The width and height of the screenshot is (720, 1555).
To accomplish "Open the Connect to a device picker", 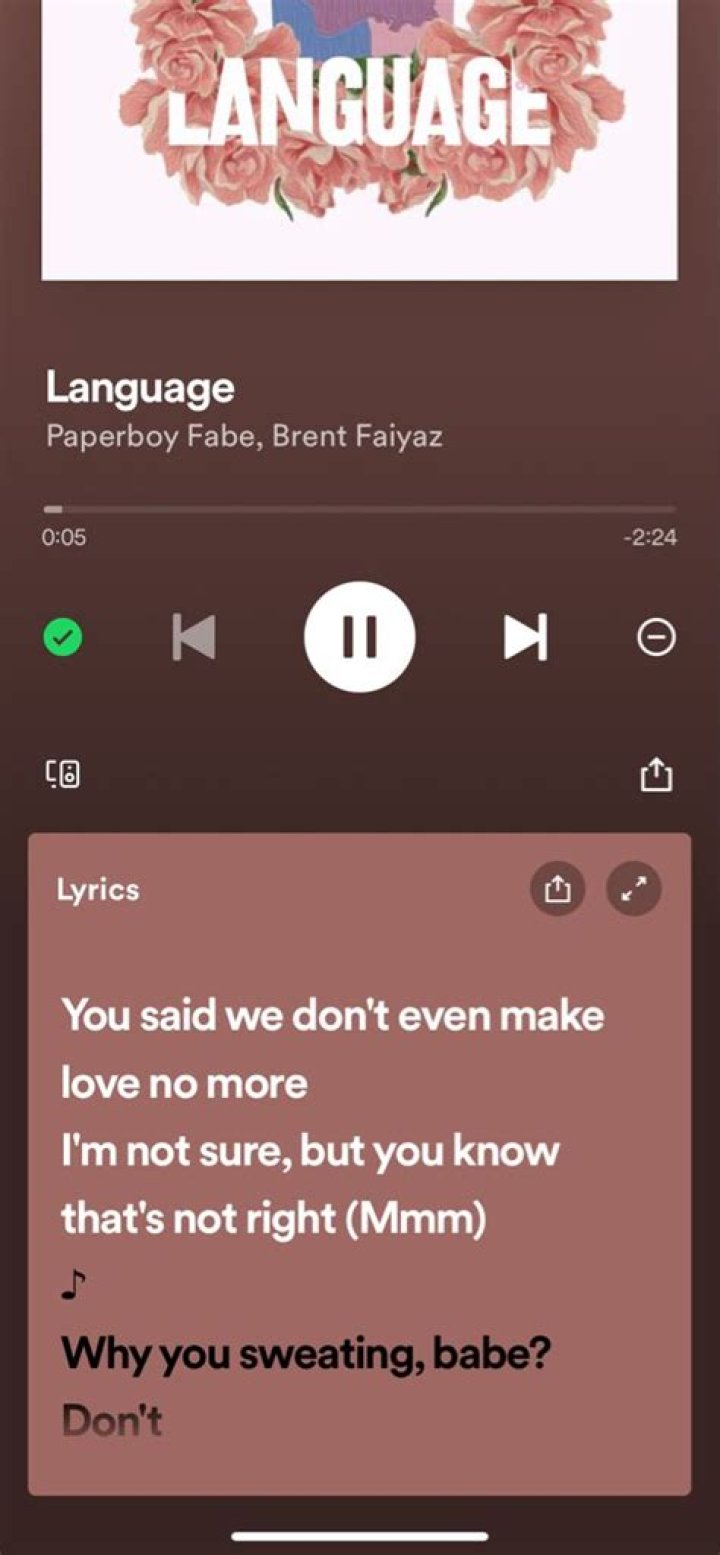I will coord(63,772).
